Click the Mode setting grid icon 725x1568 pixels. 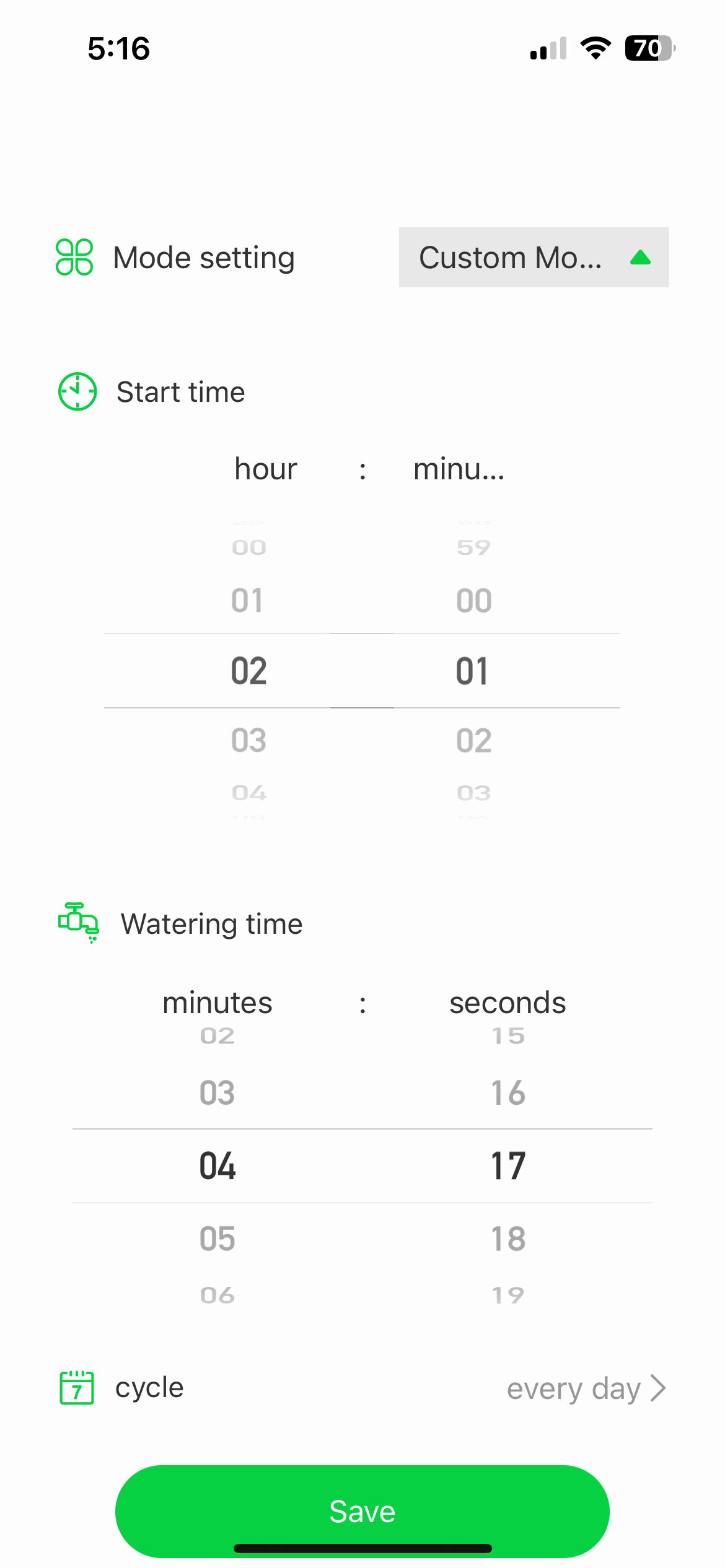click(74, 257)
